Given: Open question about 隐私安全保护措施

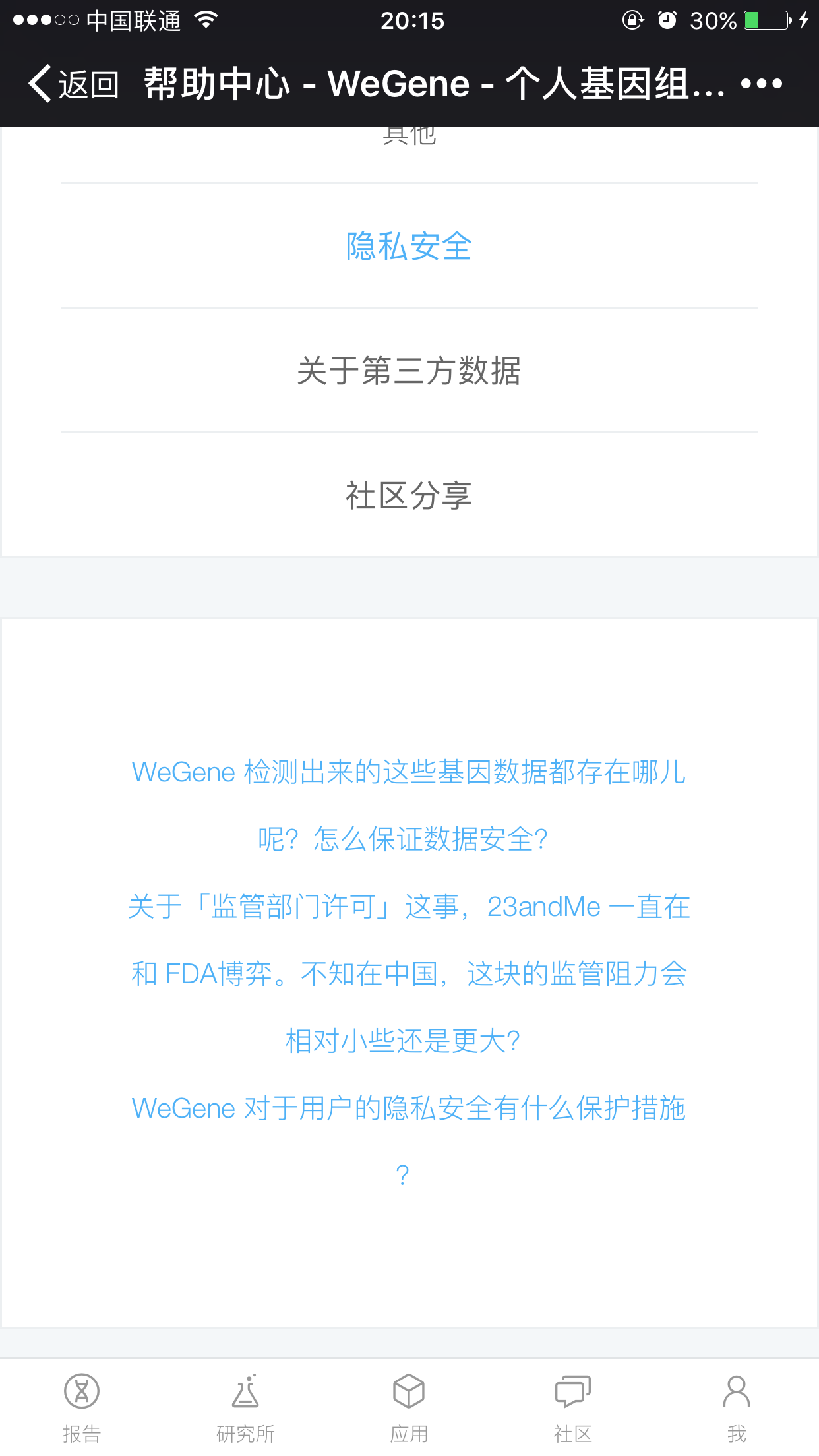Looking at the screenshot, I should coord(409,1141).
